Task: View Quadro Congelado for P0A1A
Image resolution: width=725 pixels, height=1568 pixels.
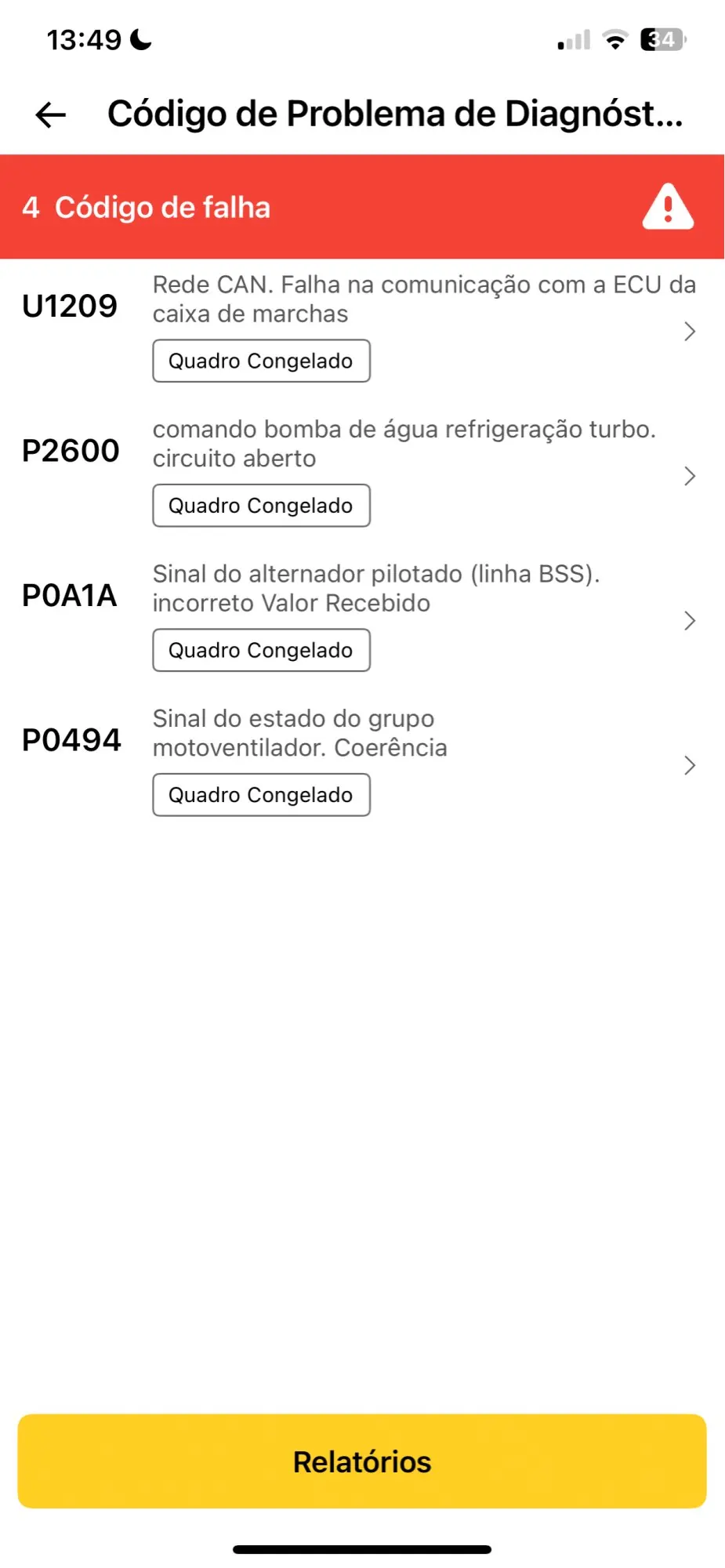Action: pyautogui.click(x=261, y=650)
